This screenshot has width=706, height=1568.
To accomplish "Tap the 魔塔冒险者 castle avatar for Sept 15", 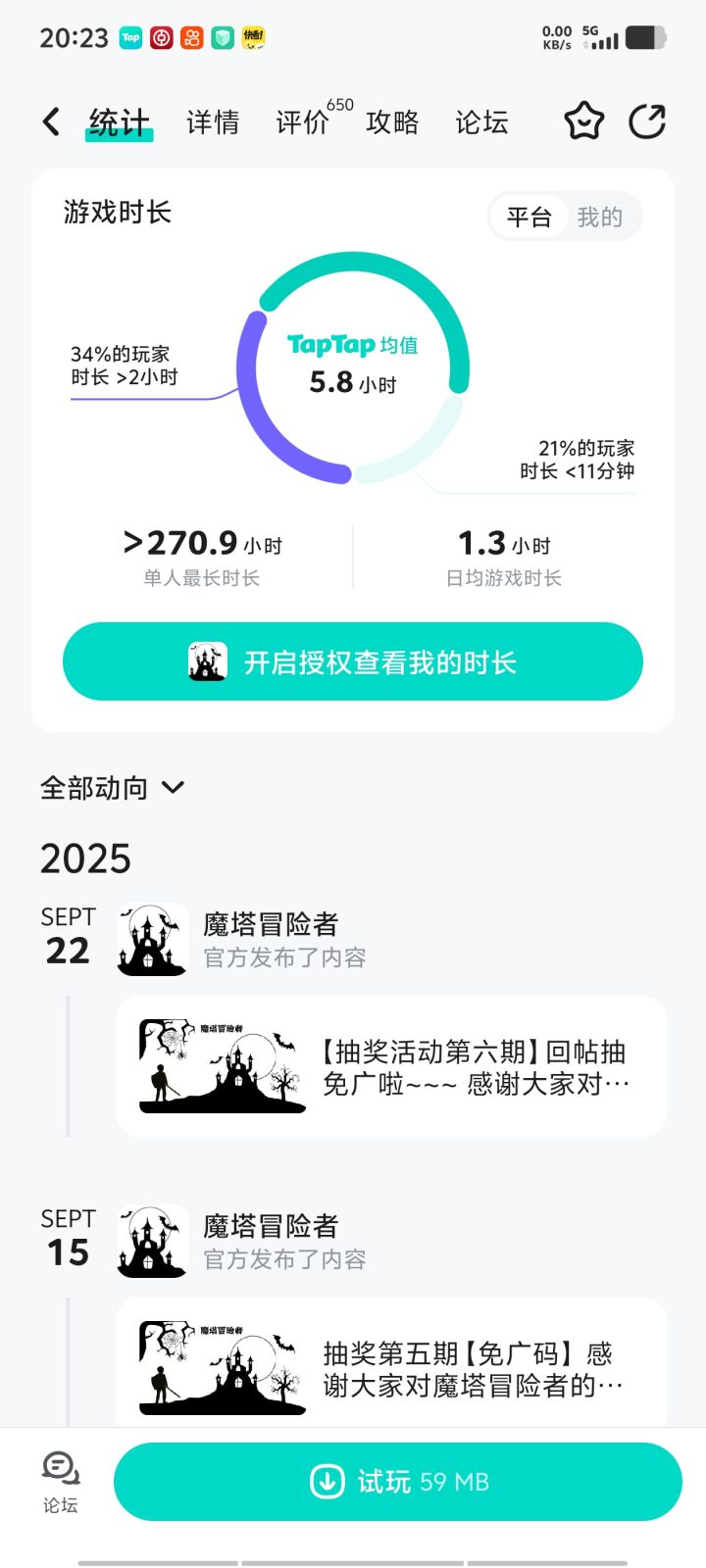I will [151, 1241].
